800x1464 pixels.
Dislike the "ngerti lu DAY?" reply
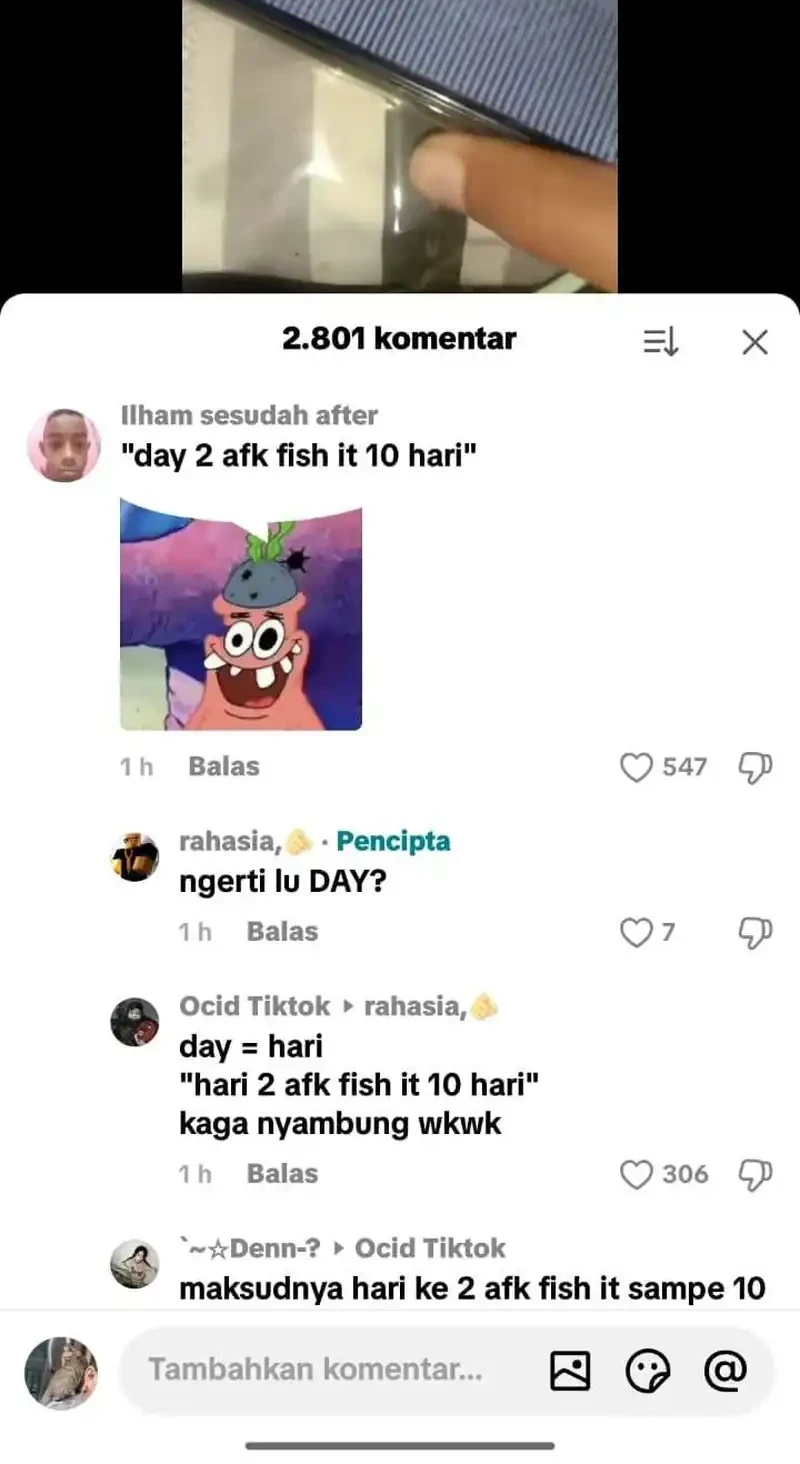tap(755, 932)
